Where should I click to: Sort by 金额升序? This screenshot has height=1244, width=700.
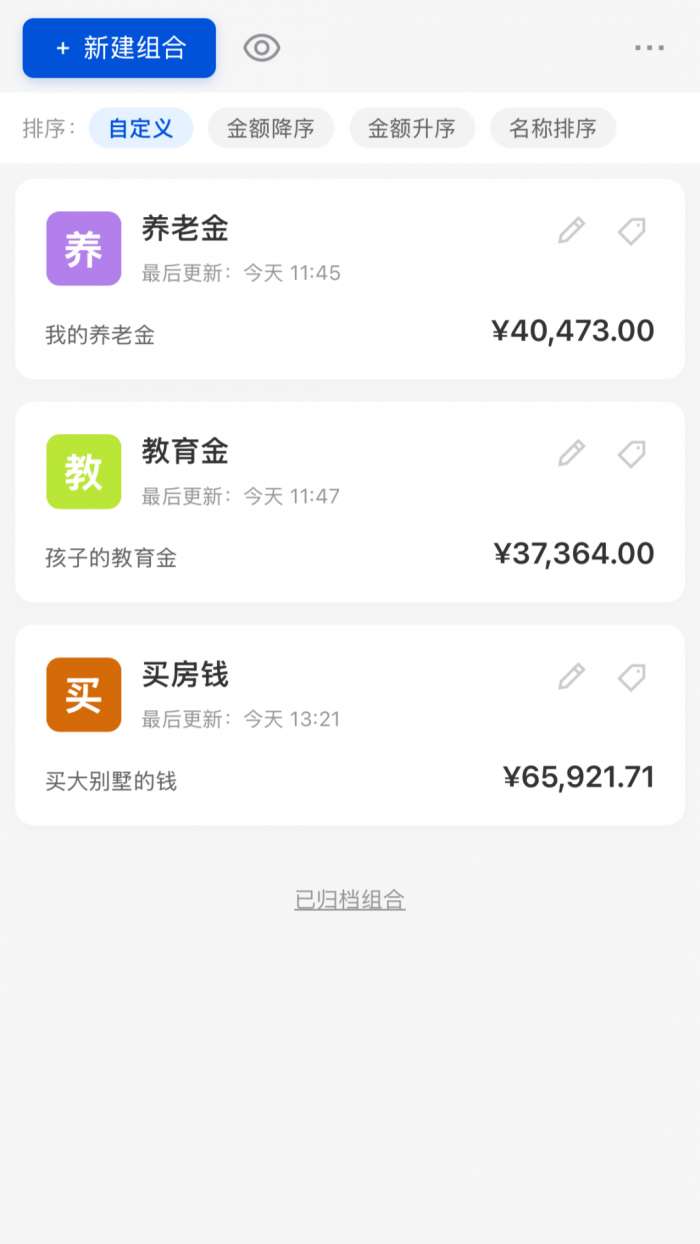[412, 128]
